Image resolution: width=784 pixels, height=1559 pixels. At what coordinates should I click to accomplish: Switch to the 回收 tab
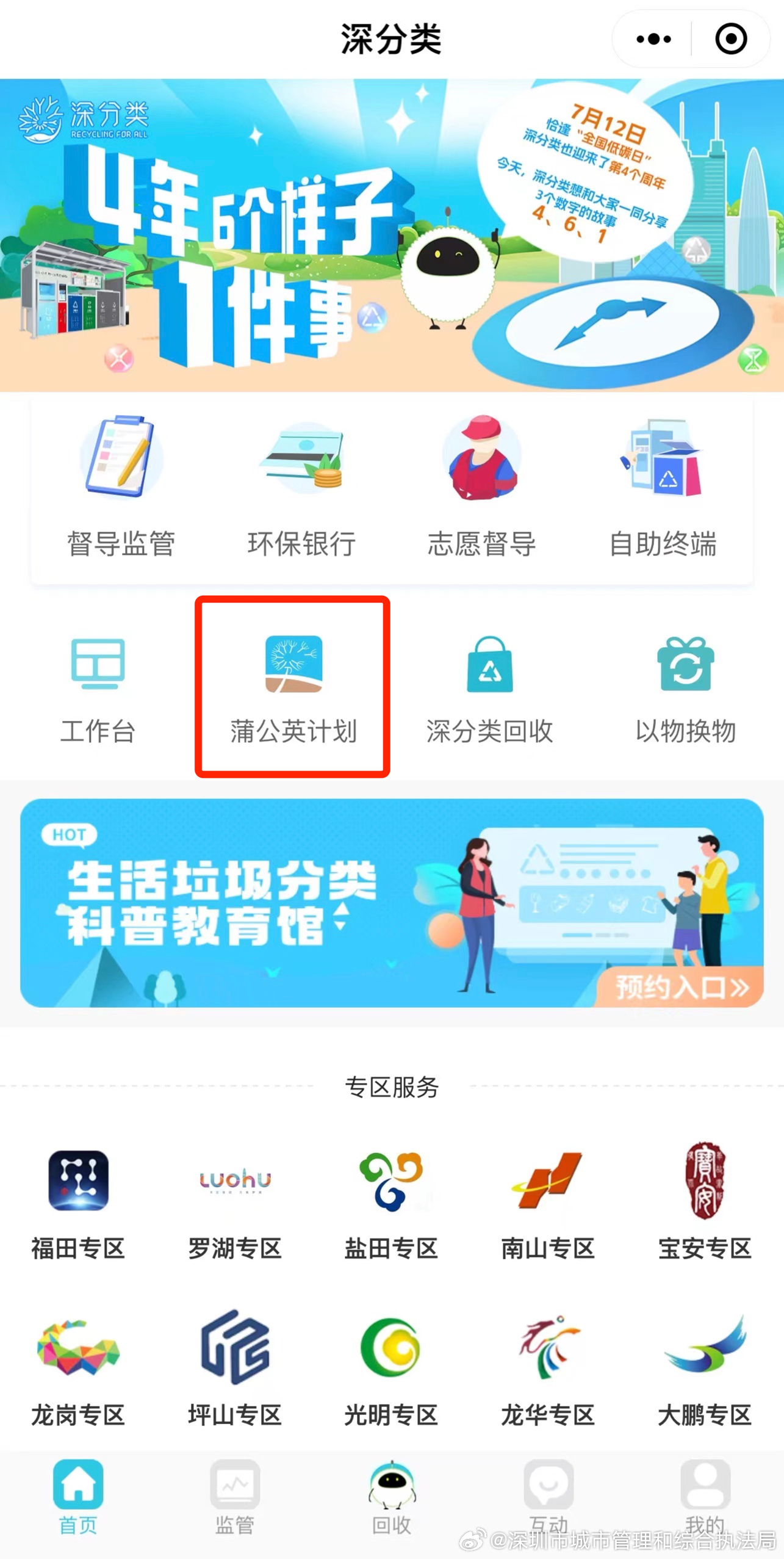[x=392, y=1497]
